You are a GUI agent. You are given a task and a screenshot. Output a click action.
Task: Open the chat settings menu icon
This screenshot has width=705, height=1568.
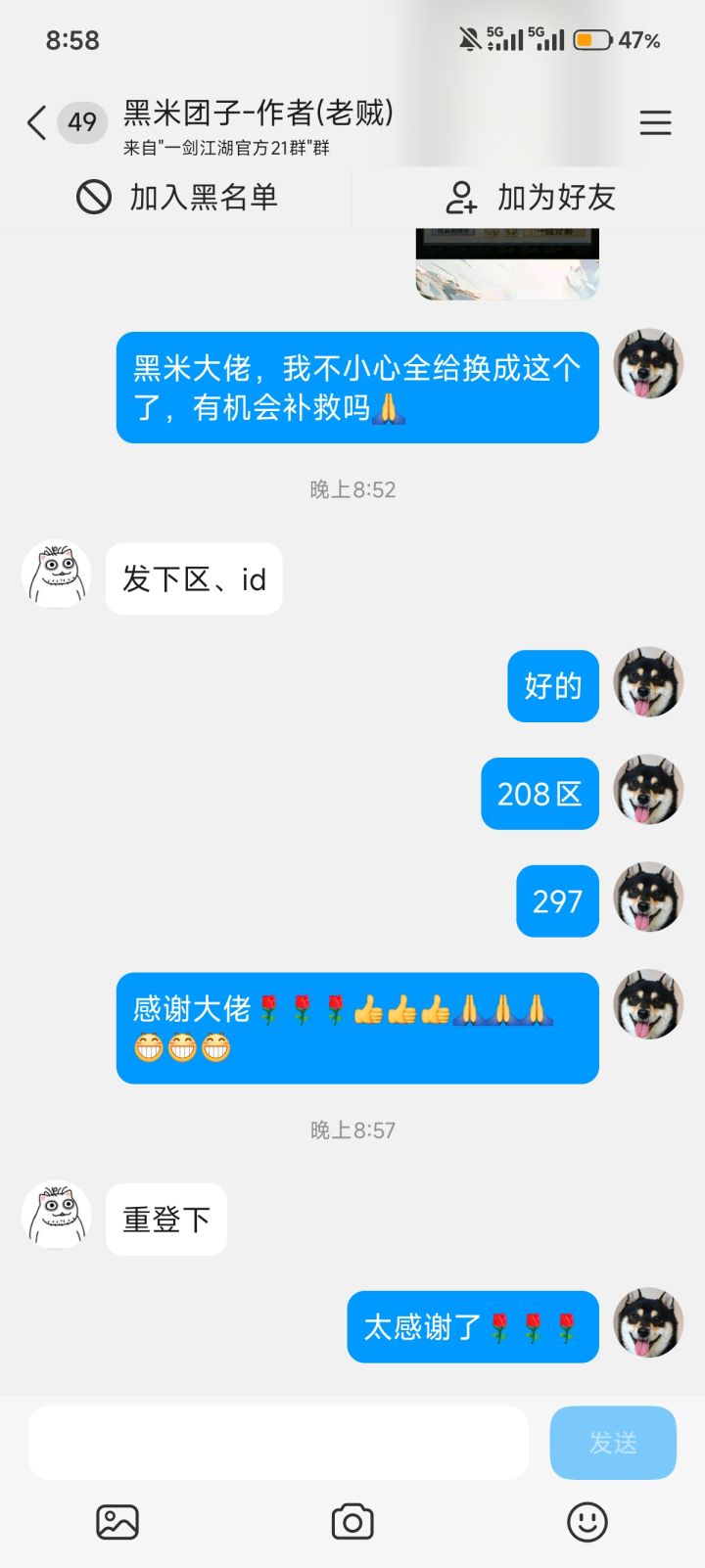[655, 123]
